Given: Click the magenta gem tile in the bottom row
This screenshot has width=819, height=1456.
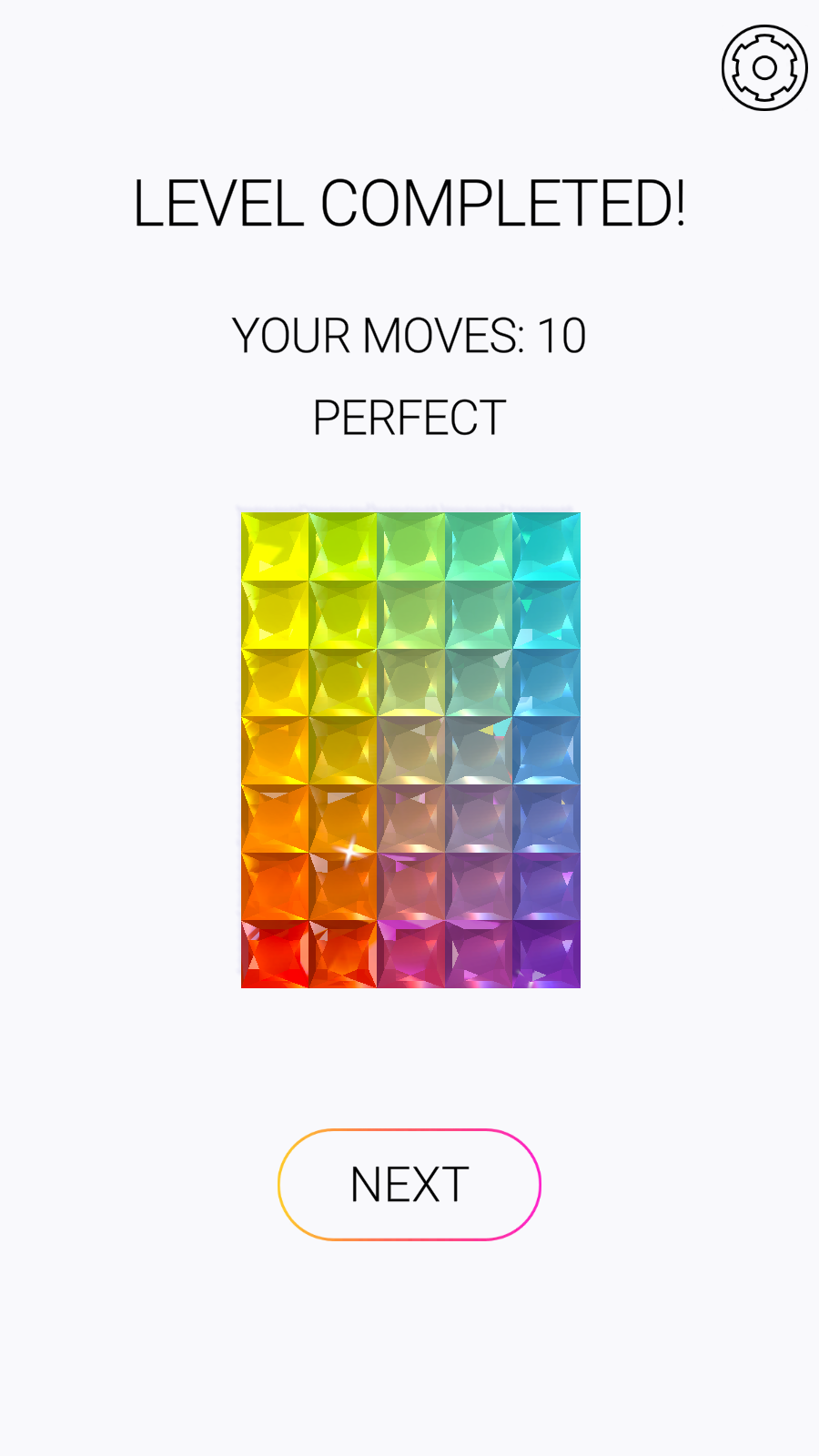Looking at the screenshot, I should pos(409,953).
